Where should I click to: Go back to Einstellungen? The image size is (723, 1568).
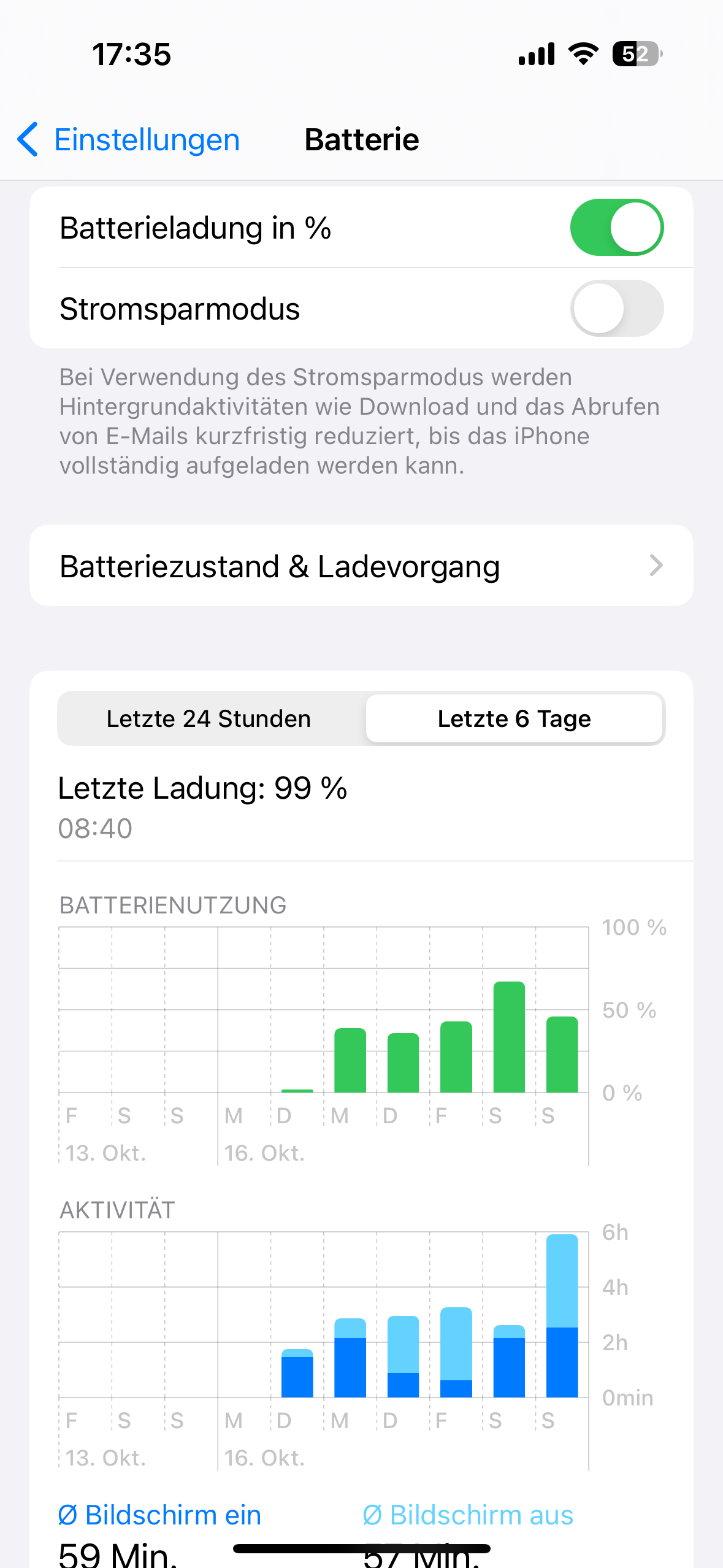[x=129, y=140]
